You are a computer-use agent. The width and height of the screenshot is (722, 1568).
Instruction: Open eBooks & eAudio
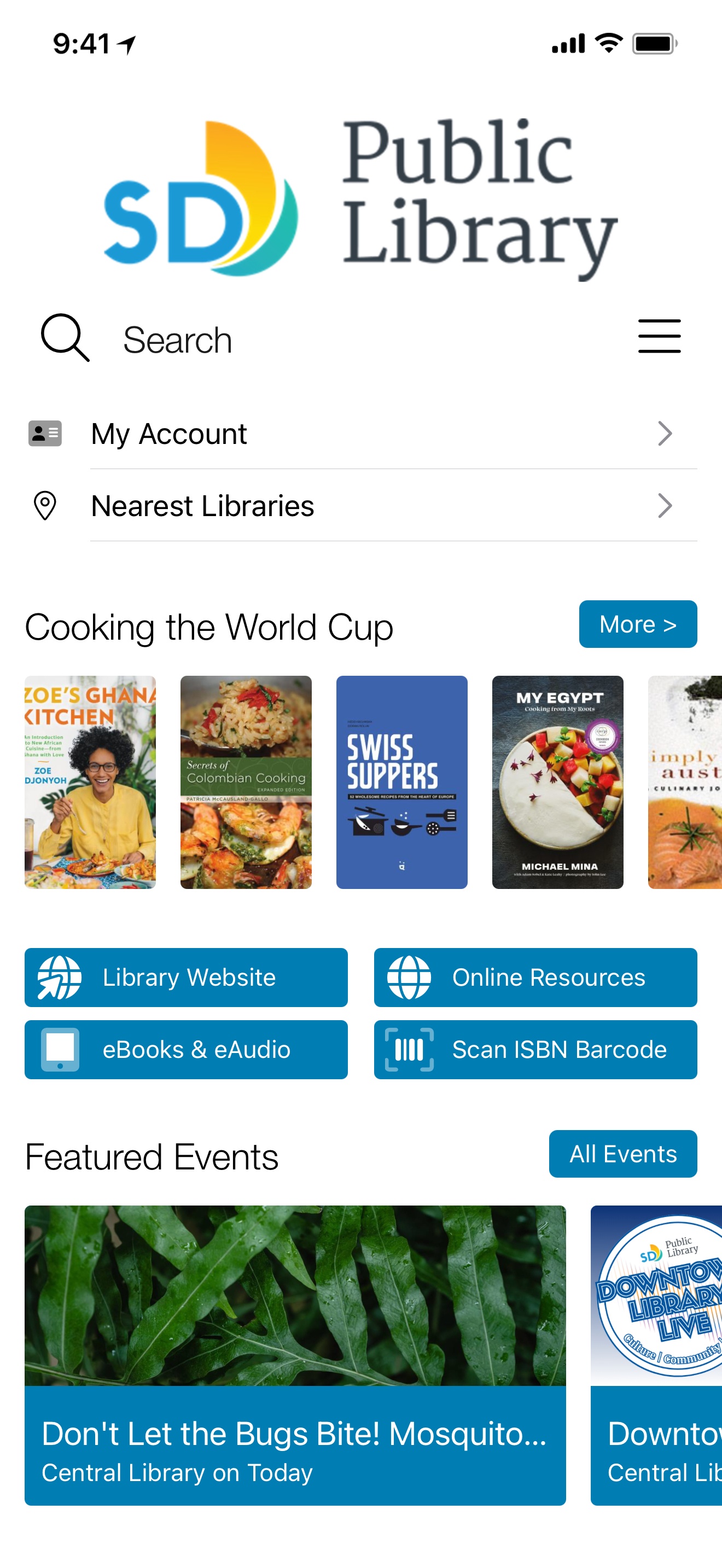(x=185, y=1049)
